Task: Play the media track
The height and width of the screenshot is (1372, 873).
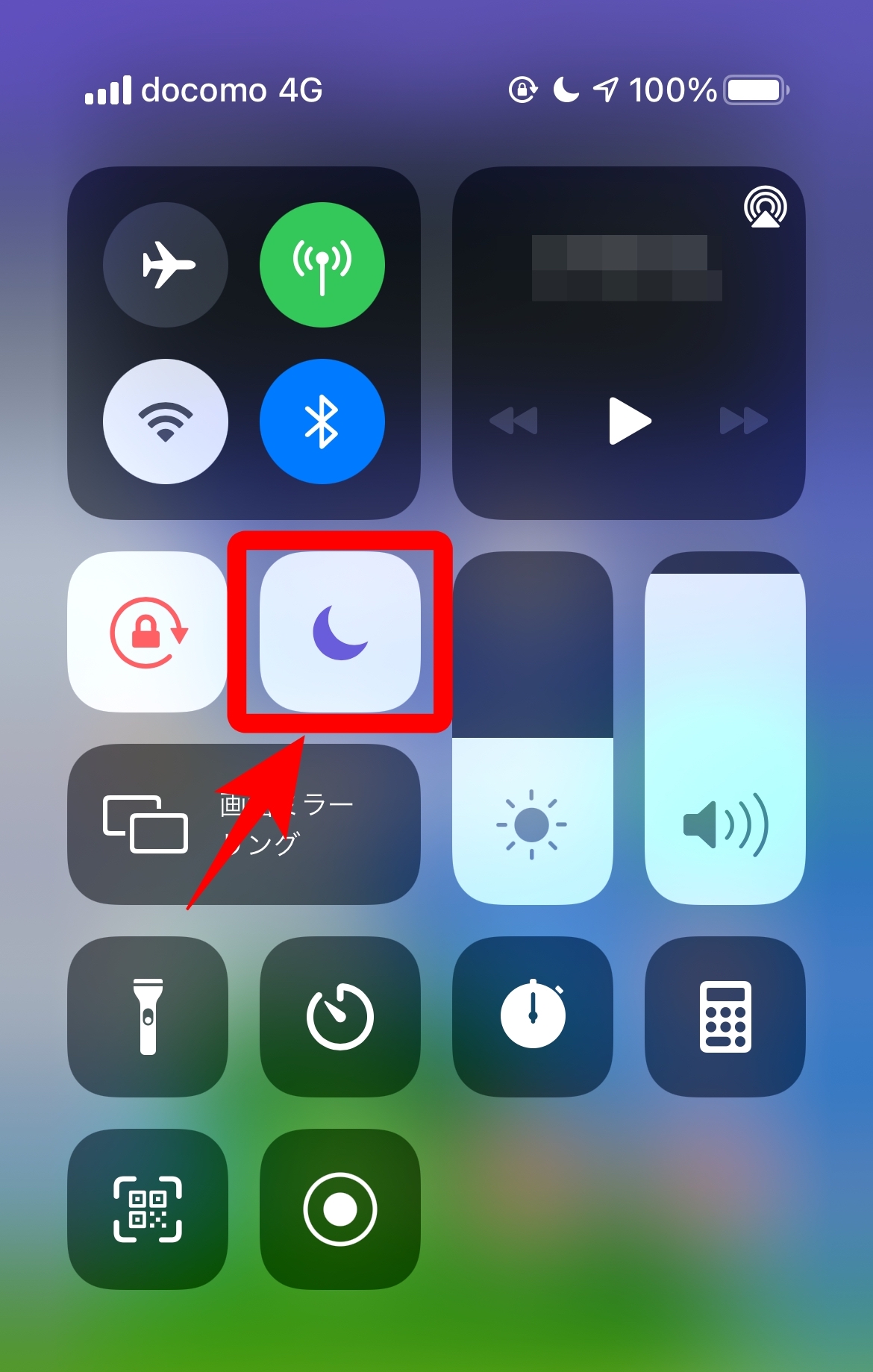Action: click(629, 421)
